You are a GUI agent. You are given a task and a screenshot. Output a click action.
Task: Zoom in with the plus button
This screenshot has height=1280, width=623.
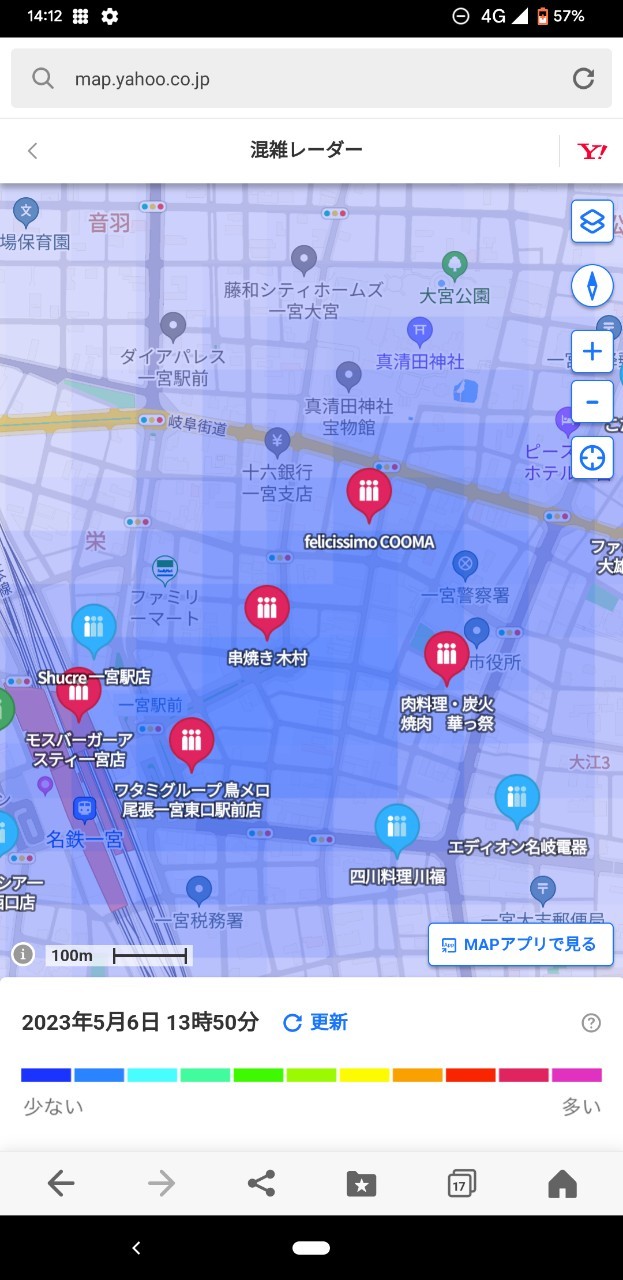pyautogui.click(x=592, y=351)
